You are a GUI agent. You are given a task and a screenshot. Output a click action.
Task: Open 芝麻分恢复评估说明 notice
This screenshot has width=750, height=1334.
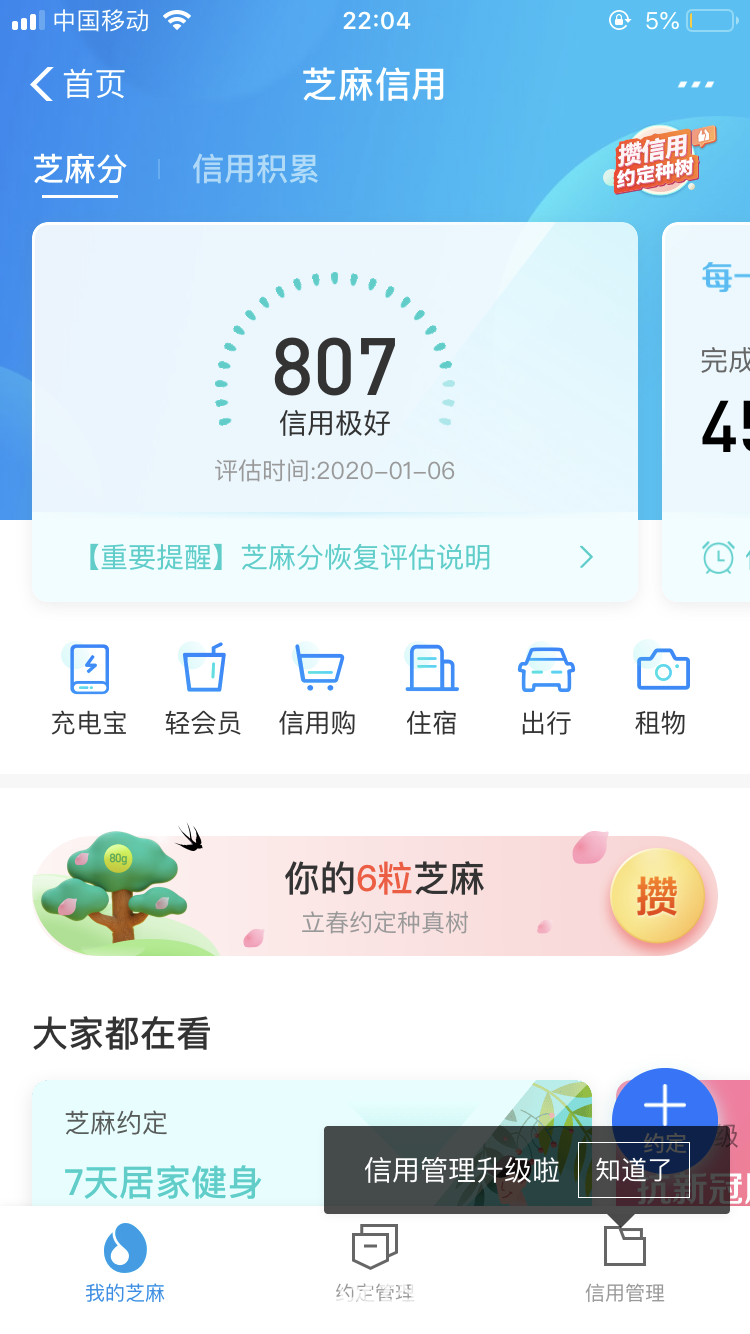(335, 557)
